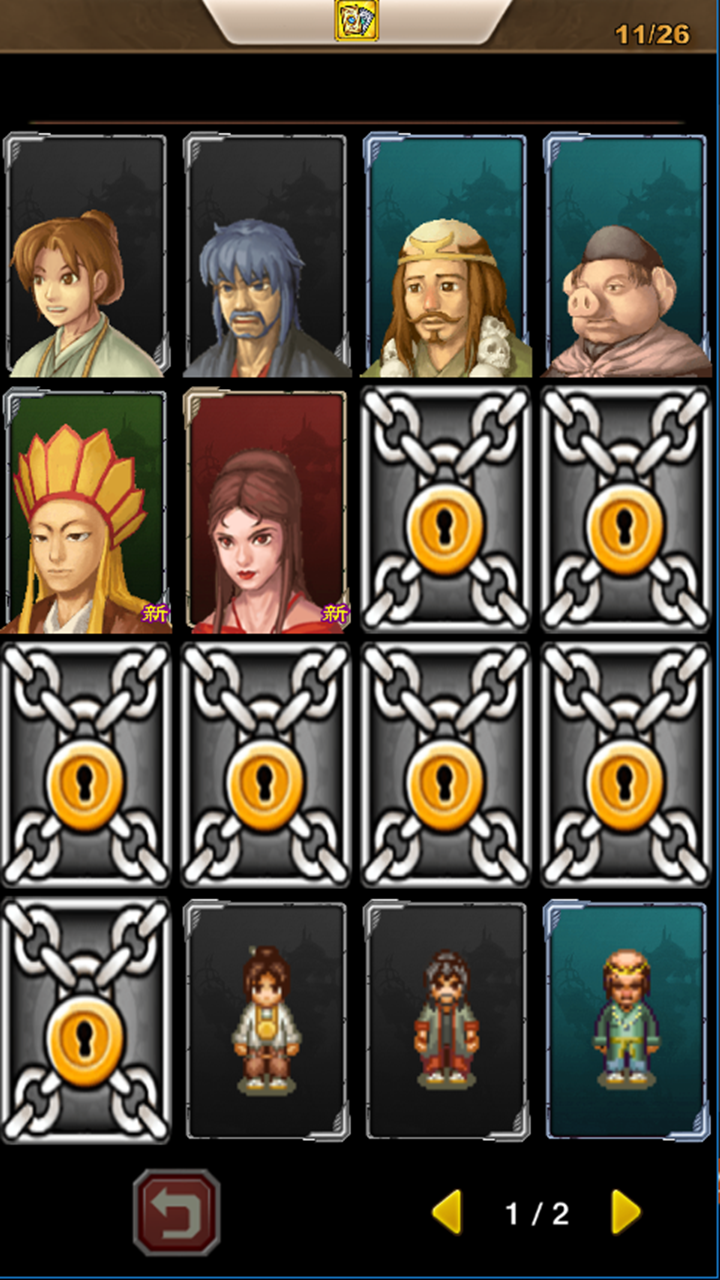View the red-background woman card

click(265, 512)
